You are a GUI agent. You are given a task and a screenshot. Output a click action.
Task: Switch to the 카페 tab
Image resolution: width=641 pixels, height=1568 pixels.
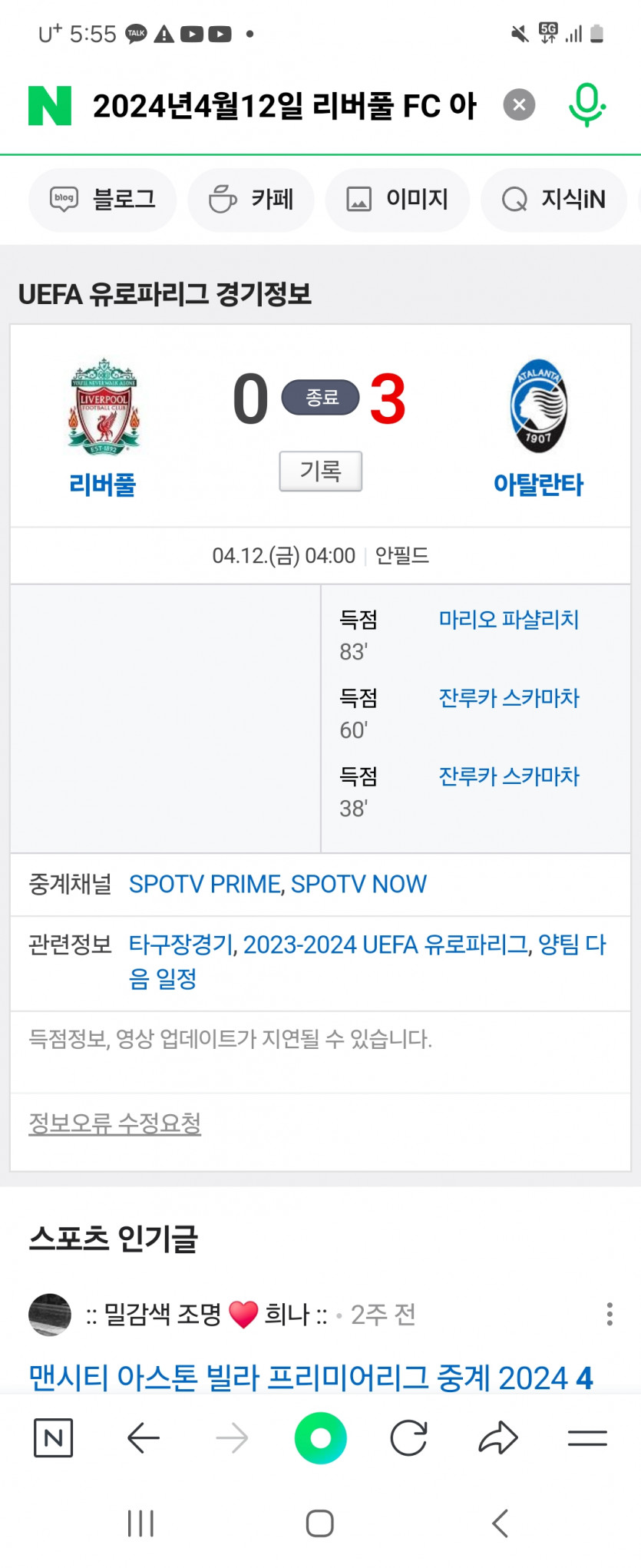click(251, 200)
